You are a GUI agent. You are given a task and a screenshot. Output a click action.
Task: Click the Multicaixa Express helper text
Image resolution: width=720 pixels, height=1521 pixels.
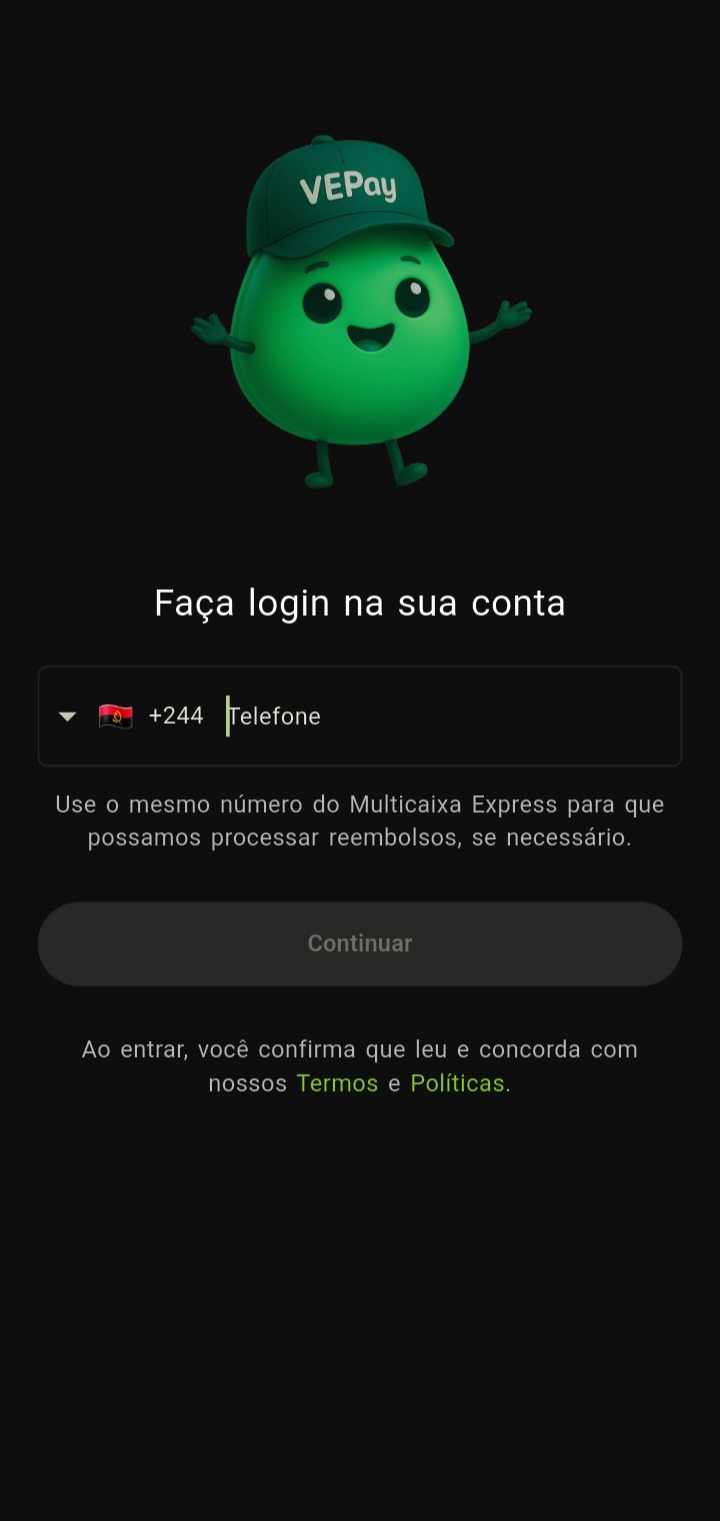[360, 820]
